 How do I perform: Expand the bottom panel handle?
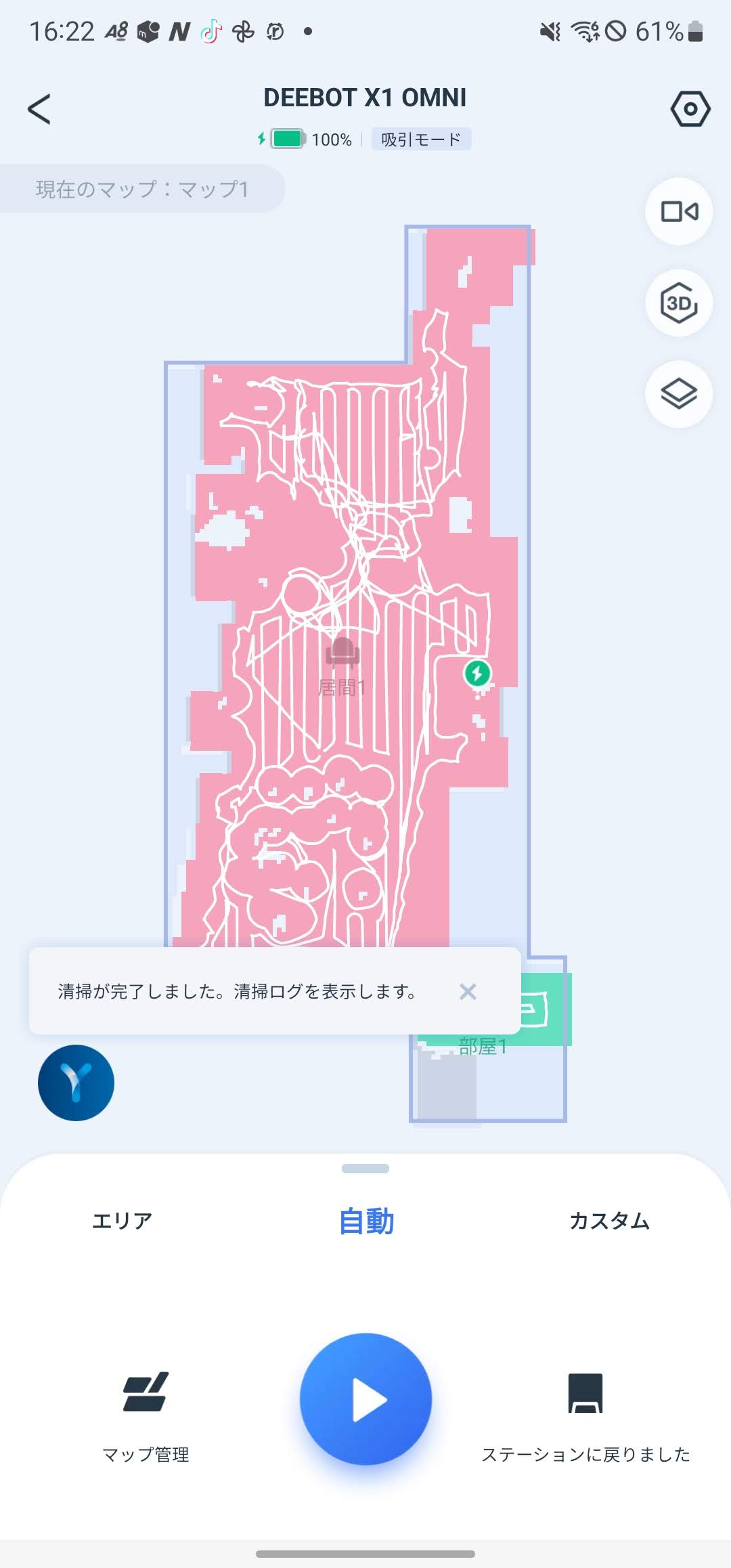(365, 1169)
